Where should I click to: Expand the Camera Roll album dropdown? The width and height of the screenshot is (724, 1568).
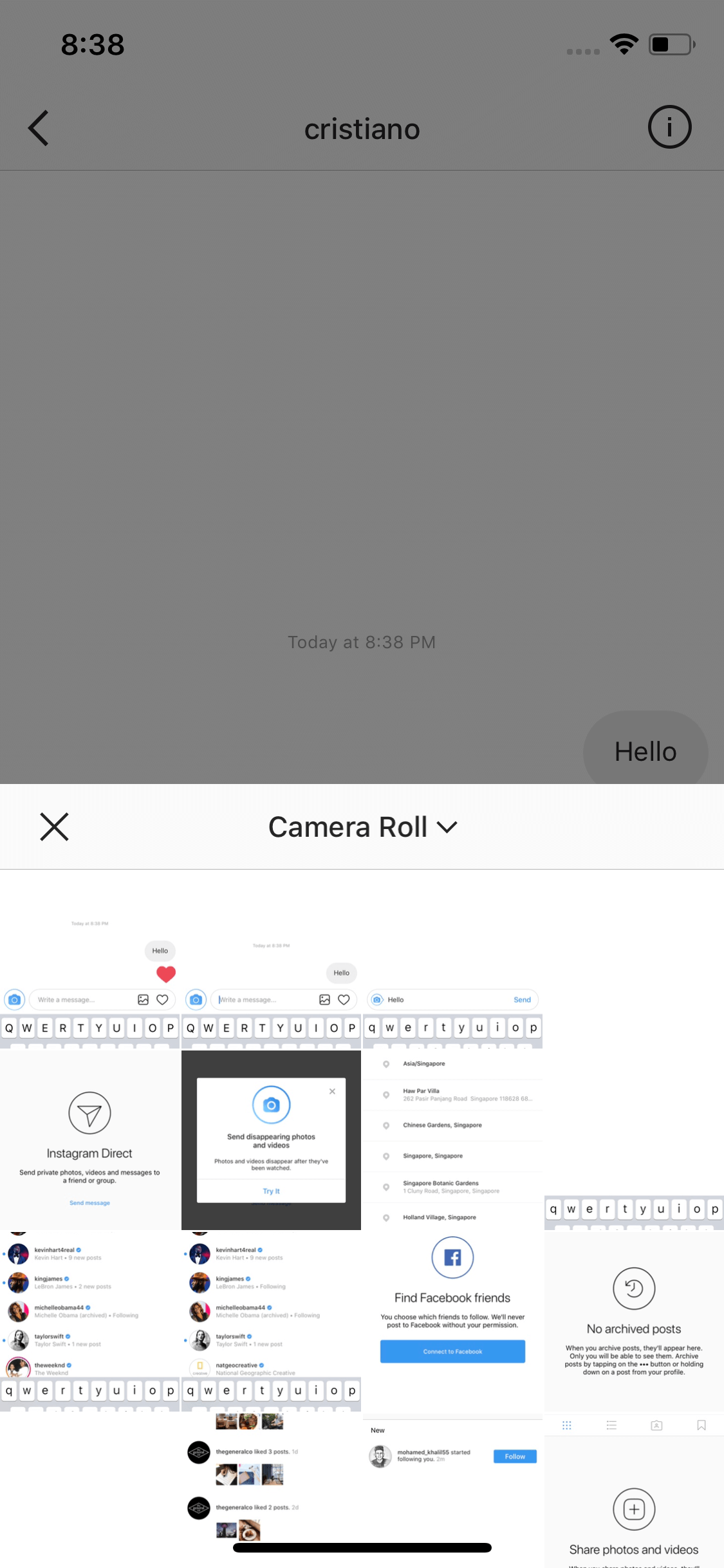coord(362,827)
